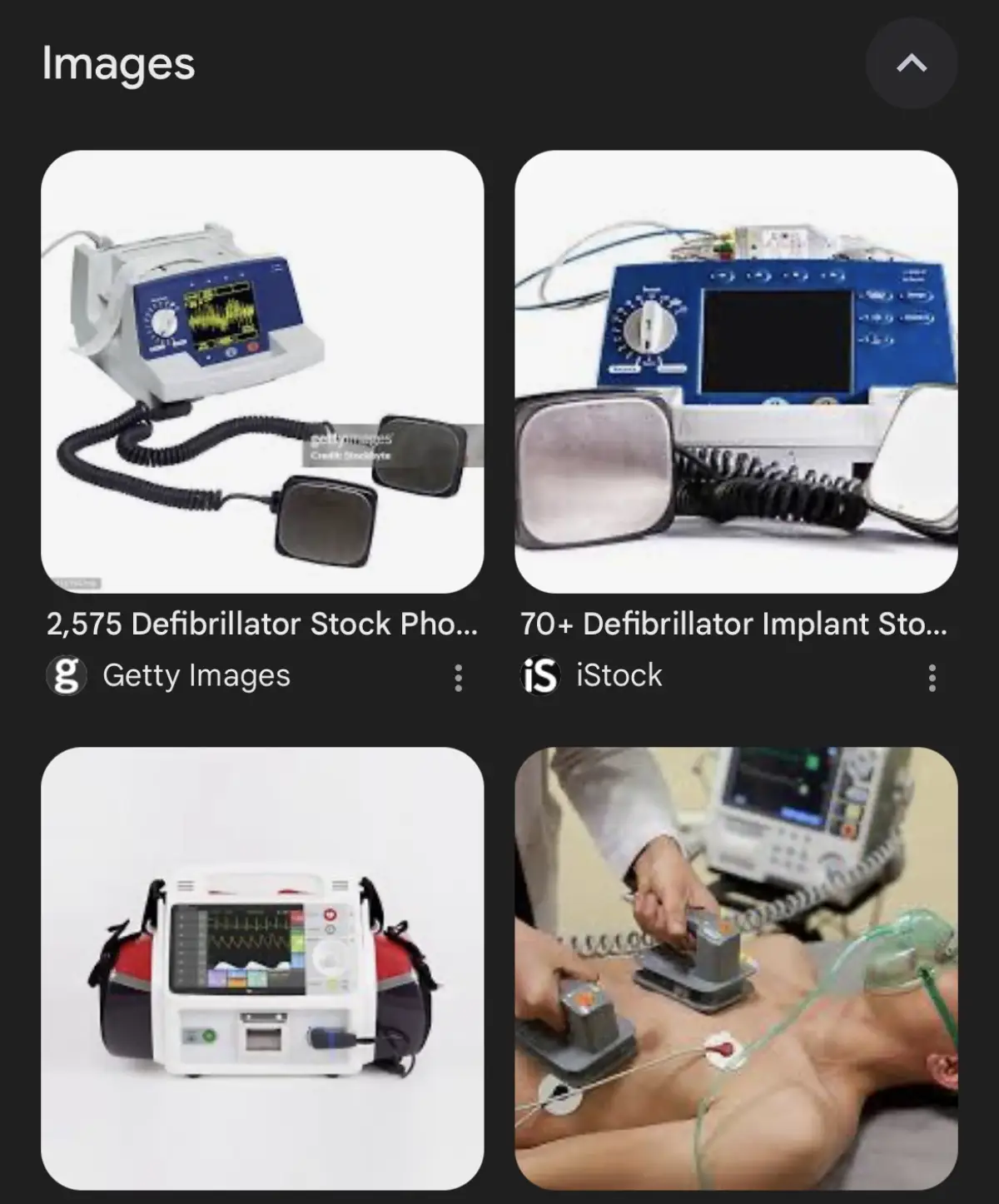The width and height of the screenshot is (999, 1204).
Task: Tap the iStock attribution icon row
Action: pos(539,674)
